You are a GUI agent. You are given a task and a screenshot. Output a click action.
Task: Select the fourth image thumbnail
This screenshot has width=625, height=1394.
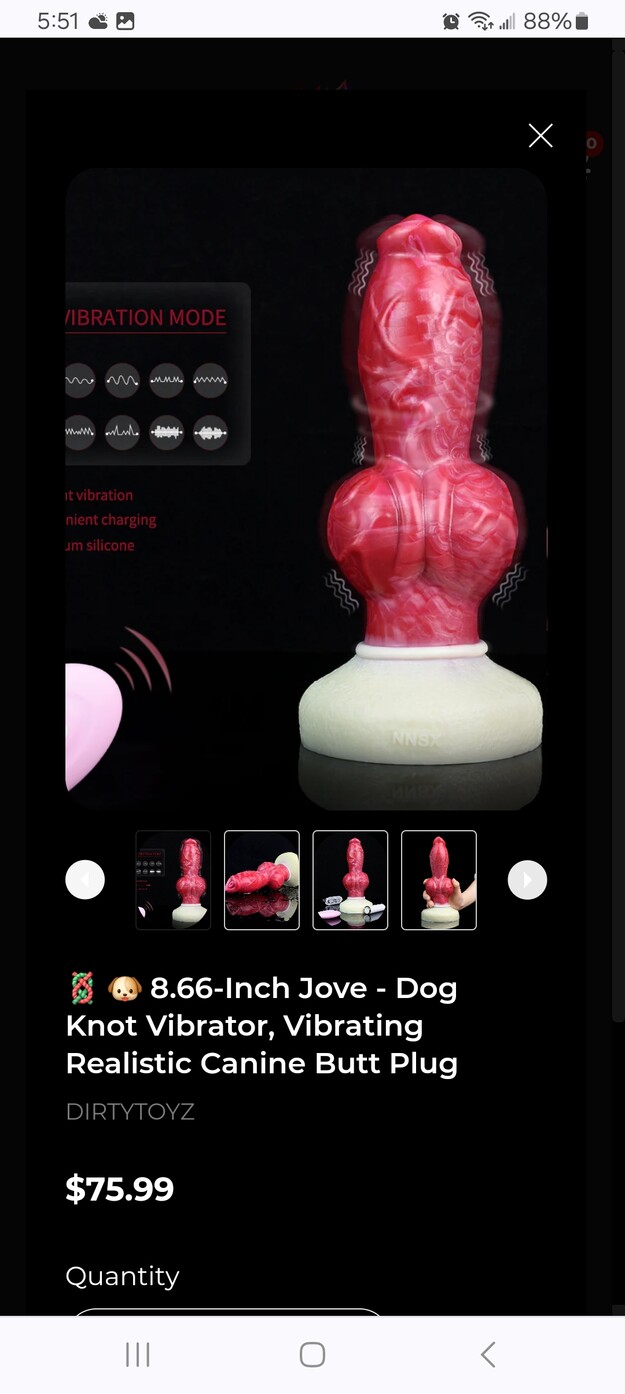click(439, 880)
